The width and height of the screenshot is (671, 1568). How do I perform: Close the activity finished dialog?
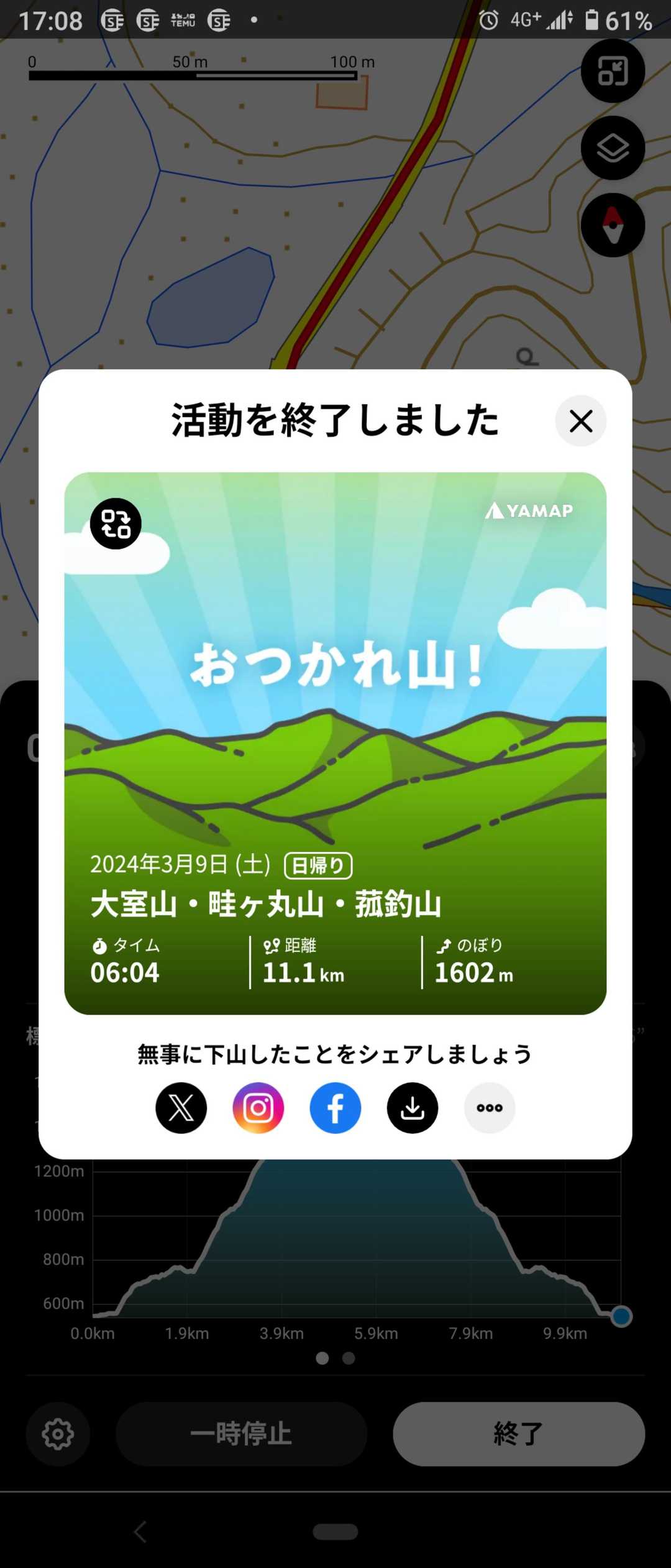pyautogui.click(x=580, y=421)
